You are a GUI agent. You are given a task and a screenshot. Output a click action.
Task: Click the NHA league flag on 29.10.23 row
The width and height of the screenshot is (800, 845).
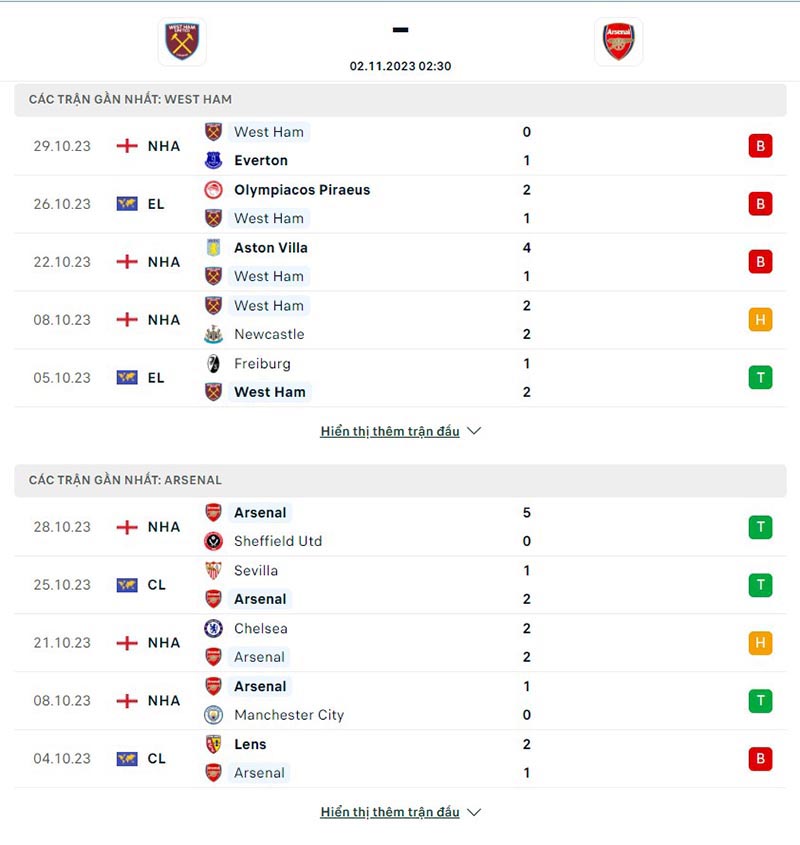point(126,145)
